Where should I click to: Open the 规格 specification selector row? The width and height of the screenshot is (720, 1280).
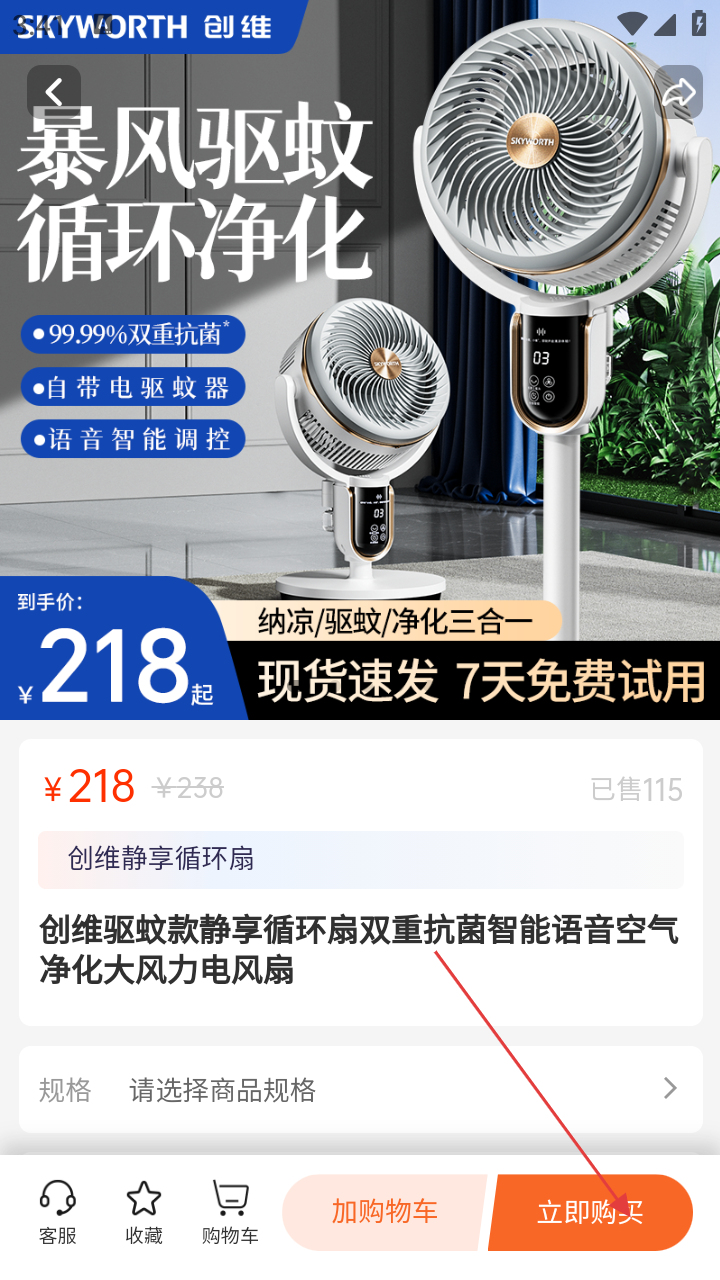point(360,1089)
